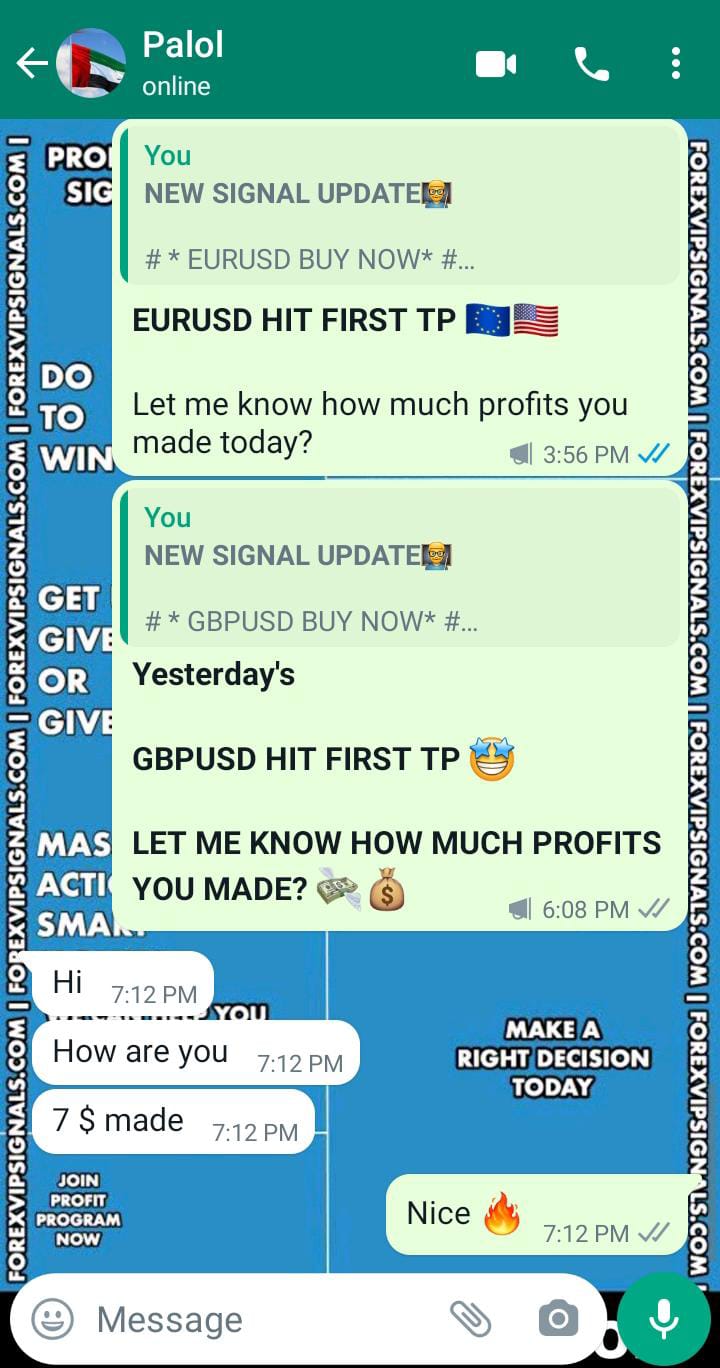Start a video call with Palol
The image size is (720, 1368).
[x=496, y=64]
